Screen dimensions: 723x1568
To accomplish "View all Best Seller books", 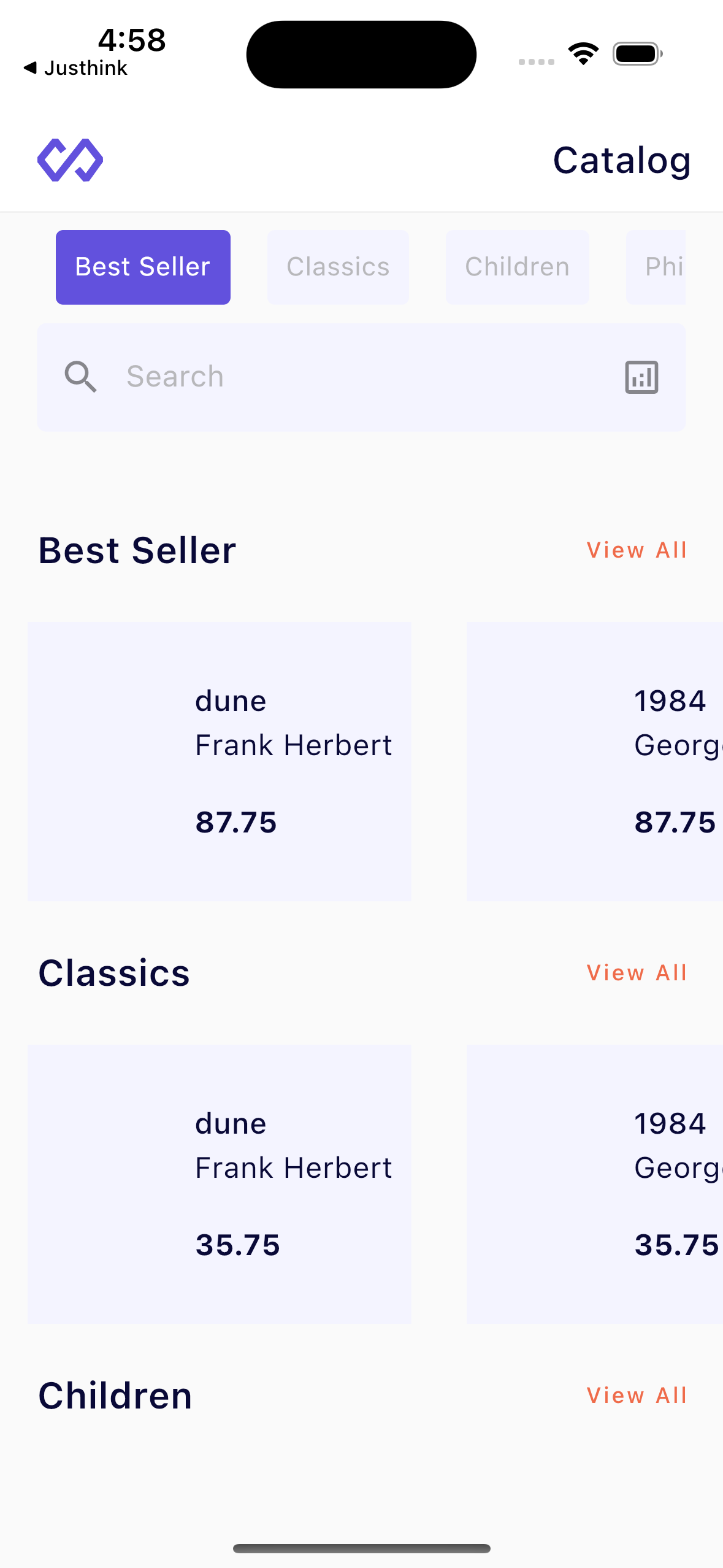I will pos(637,550).
